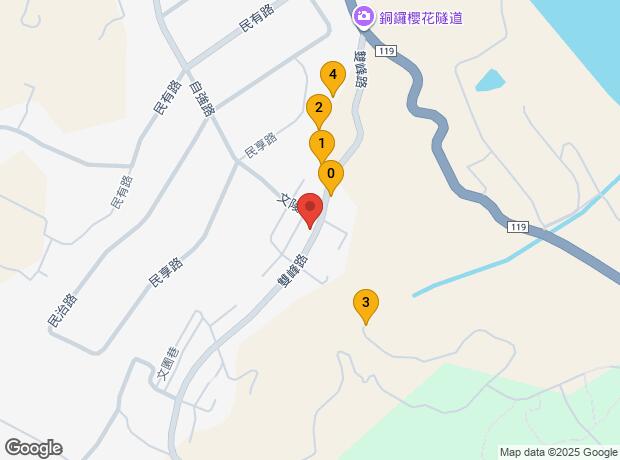Open the red location pin
Viewport: 620px width, 460px height.
310,209
